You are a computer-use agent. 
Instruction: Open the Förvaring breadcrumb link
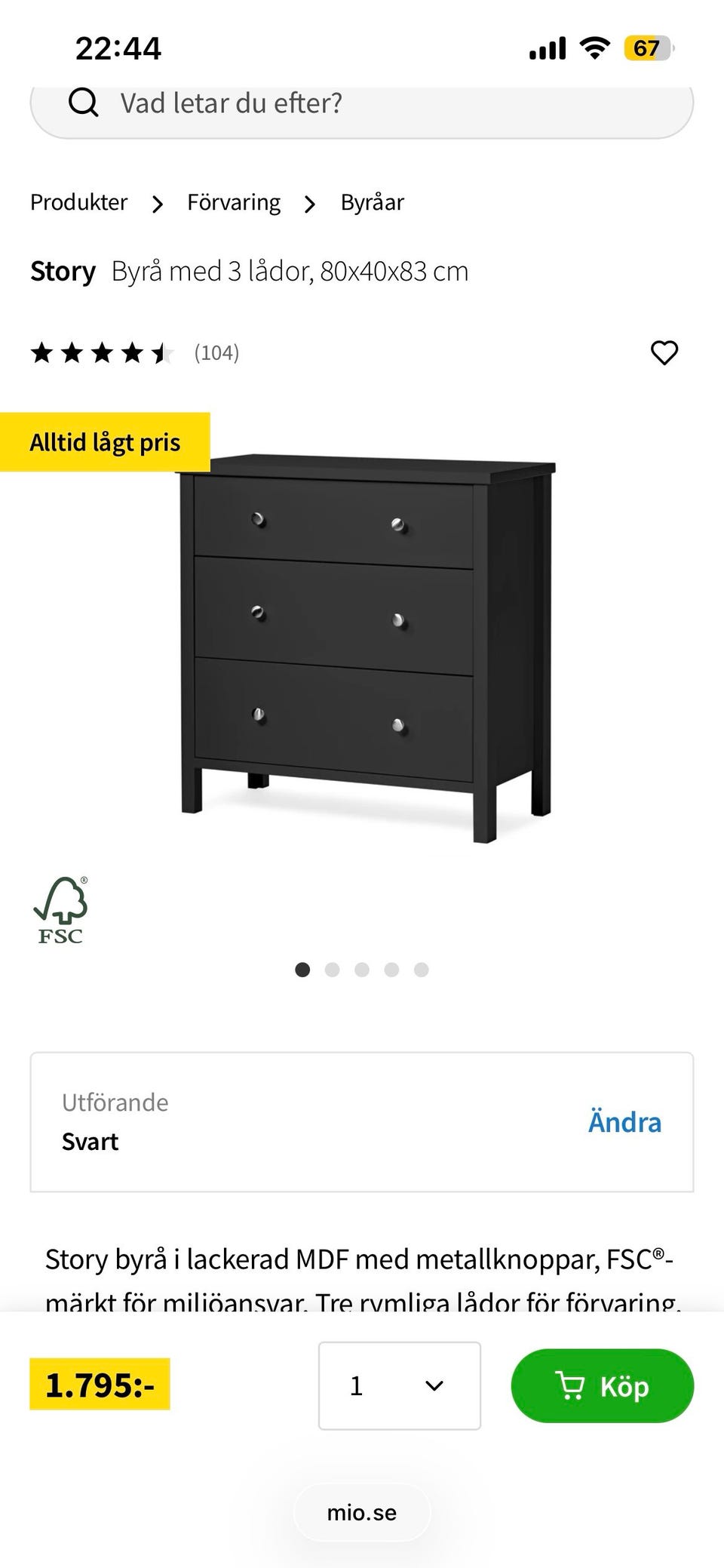click(x=233, y=202)
